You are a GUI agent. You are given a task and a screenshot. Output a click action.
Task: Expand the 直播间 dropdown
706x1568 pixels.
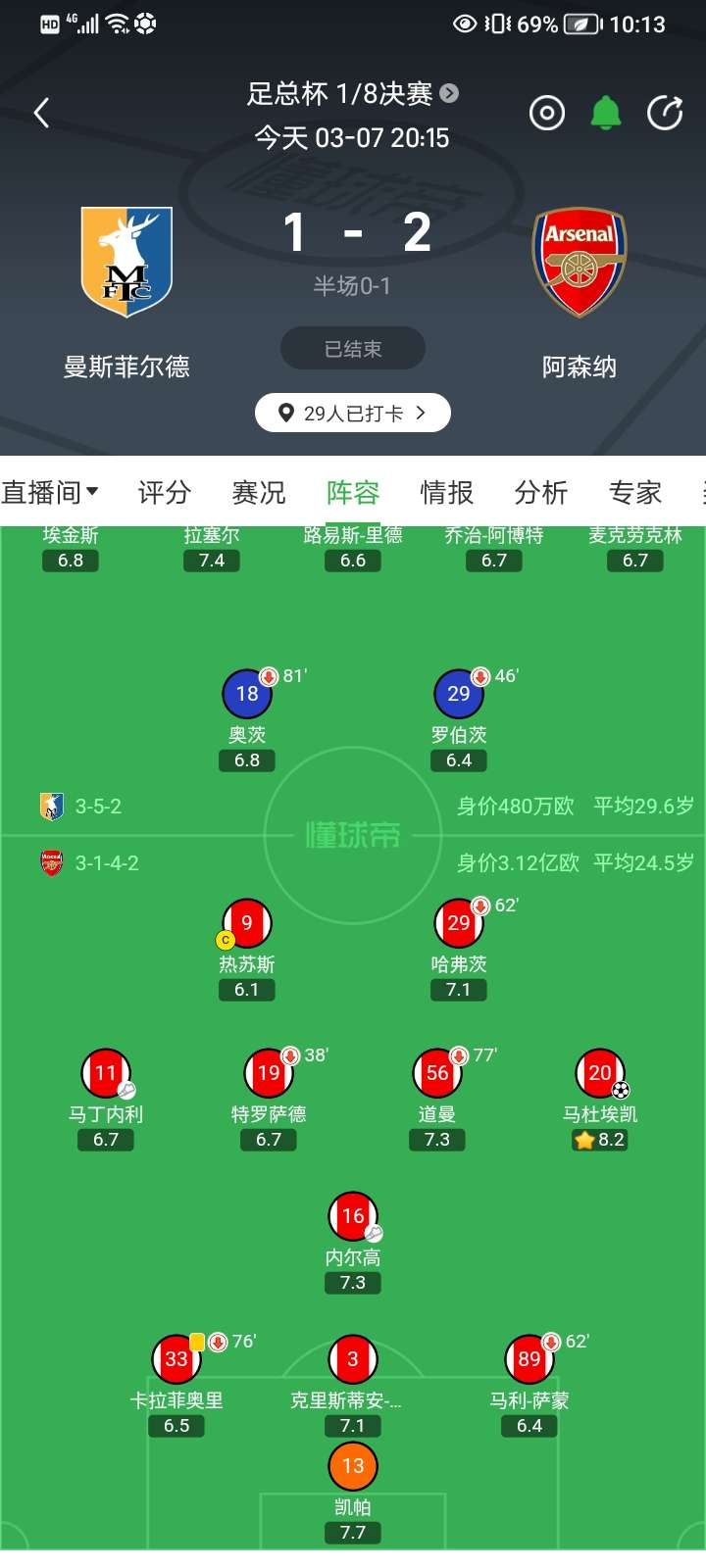coord(49,492)
